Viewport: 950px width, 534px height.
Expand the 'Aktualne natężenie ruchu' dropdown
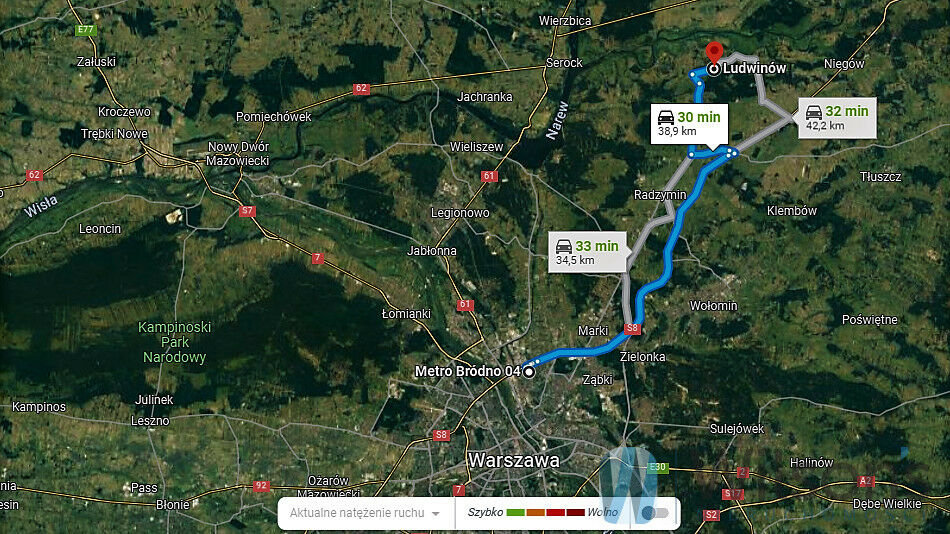[365, 513]
